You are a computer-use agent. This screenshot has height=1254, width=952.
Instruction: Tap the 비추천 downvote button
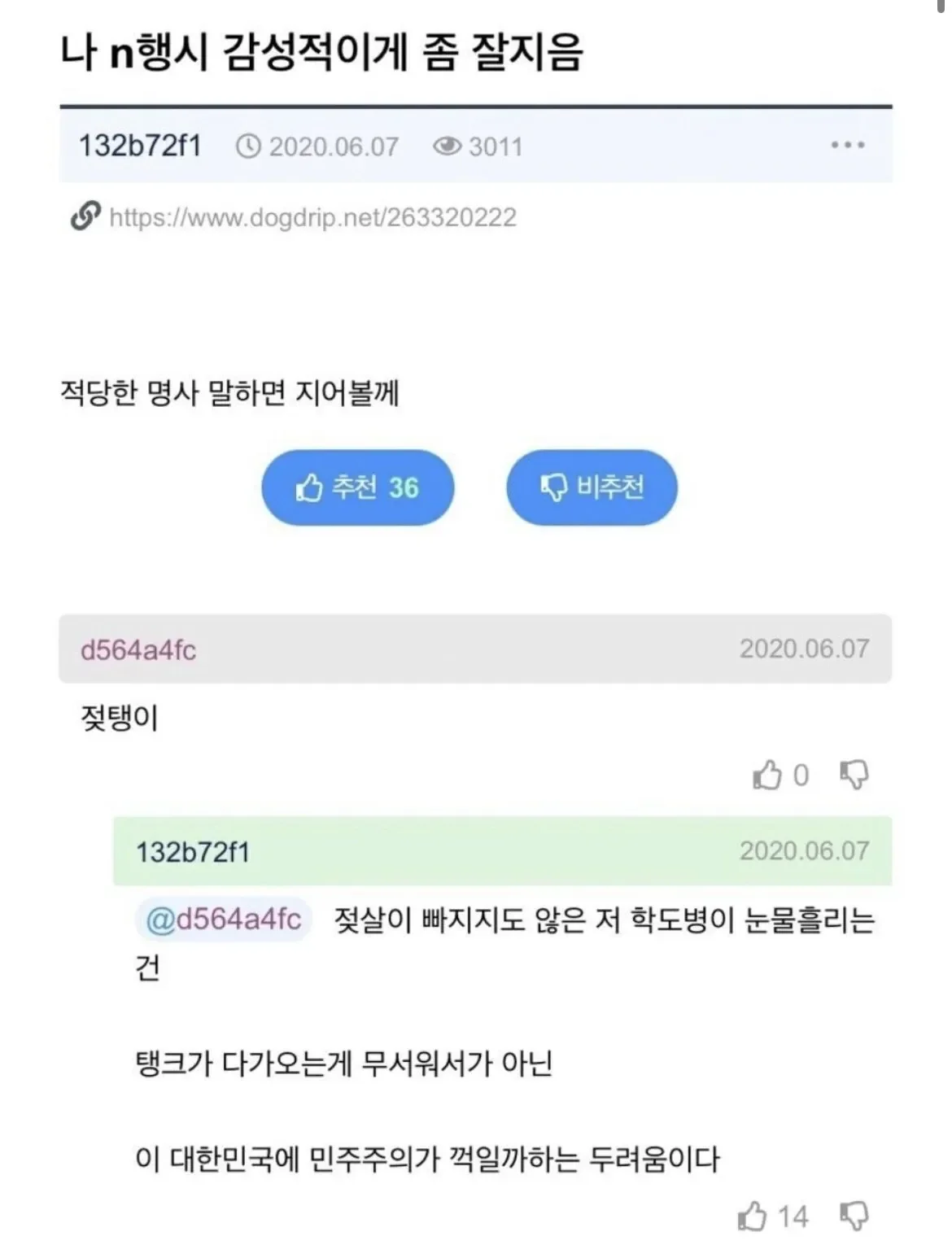pos(592,487)
